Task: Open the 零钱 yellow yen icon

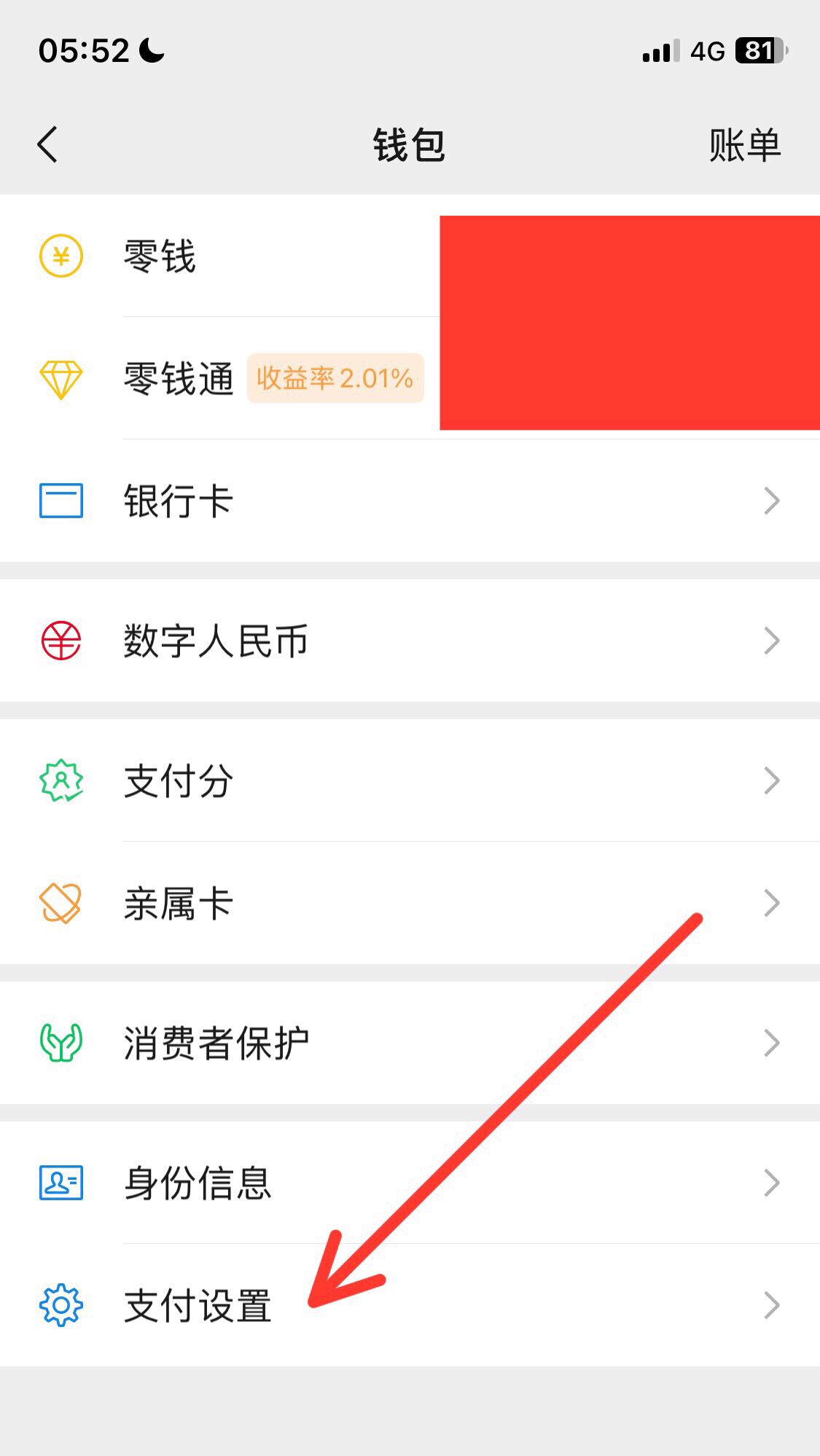Action: click(x=62, y=257)
